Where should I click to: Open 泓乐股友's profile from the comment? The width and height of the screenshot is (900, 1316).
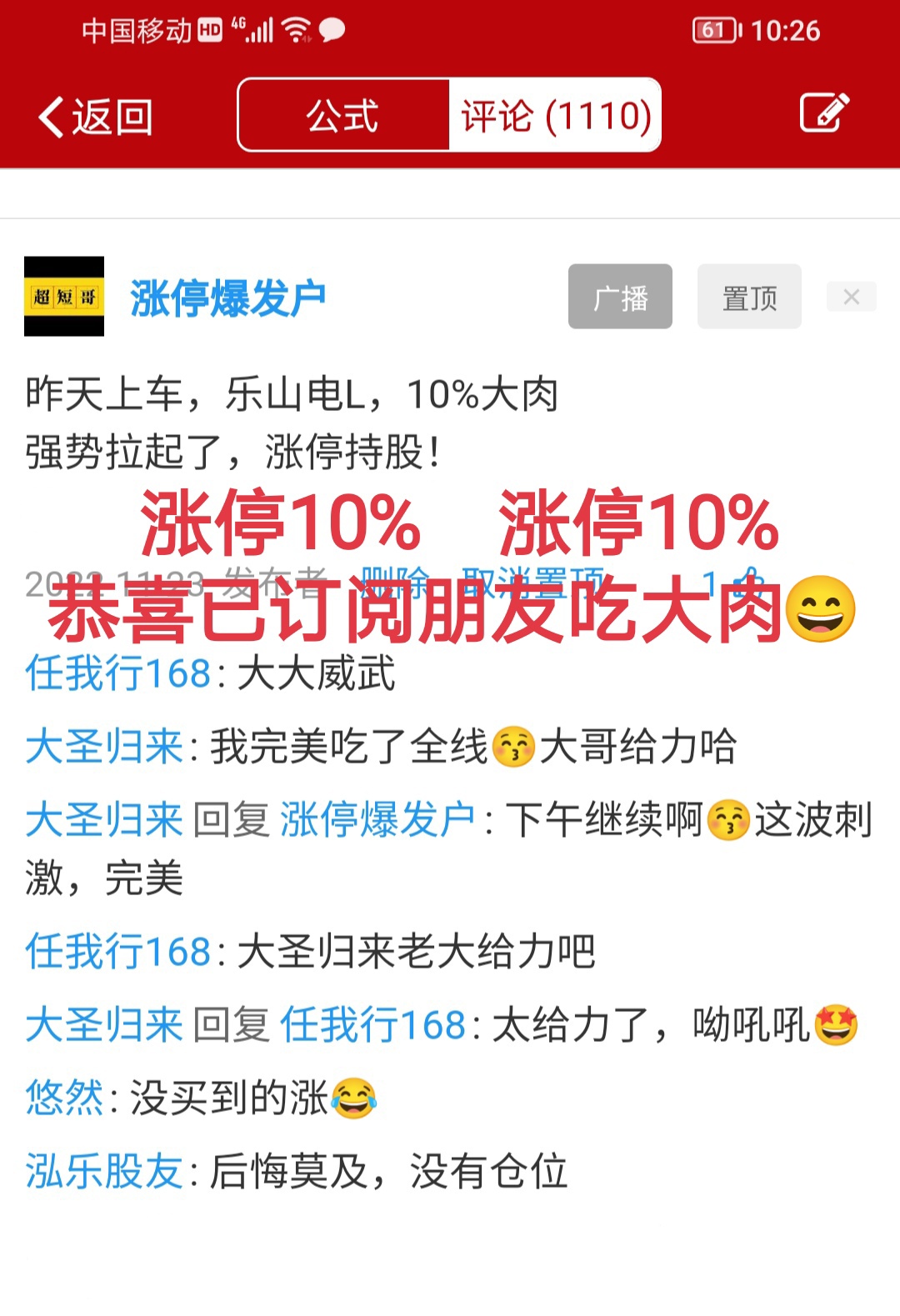click(x=104, y=1171)
